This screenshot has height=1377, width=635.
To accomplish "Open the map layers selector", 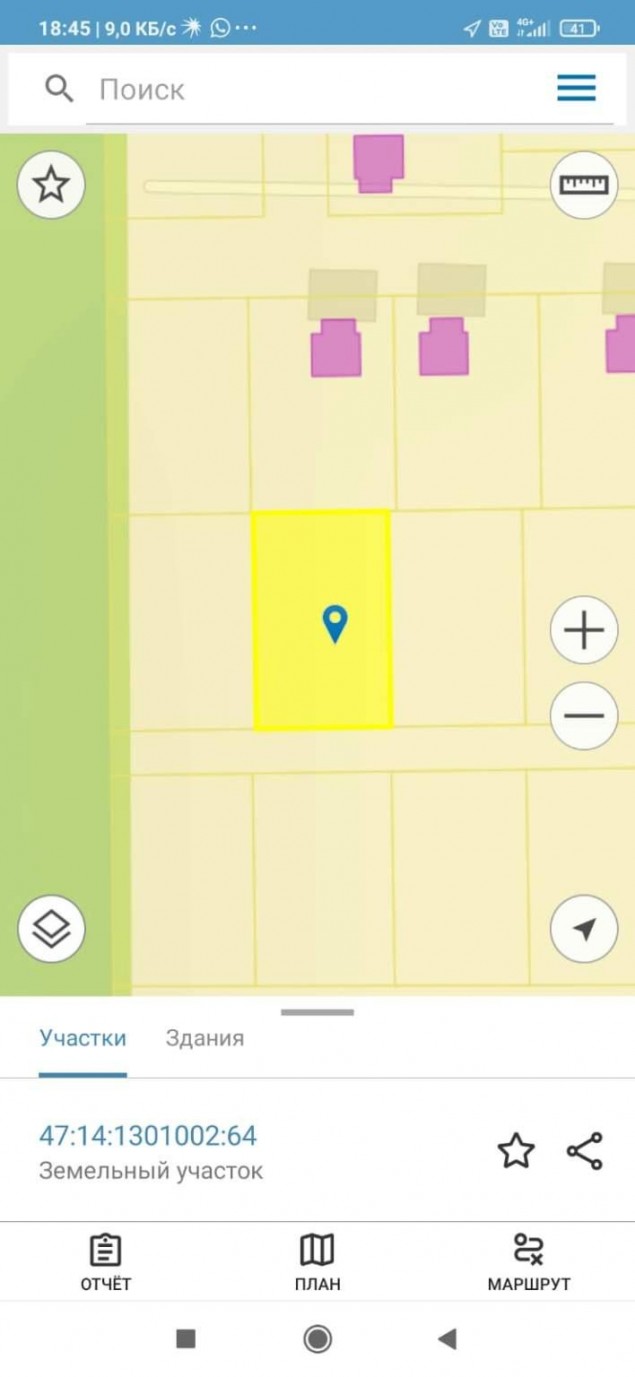I will click(x=51, y=929).
